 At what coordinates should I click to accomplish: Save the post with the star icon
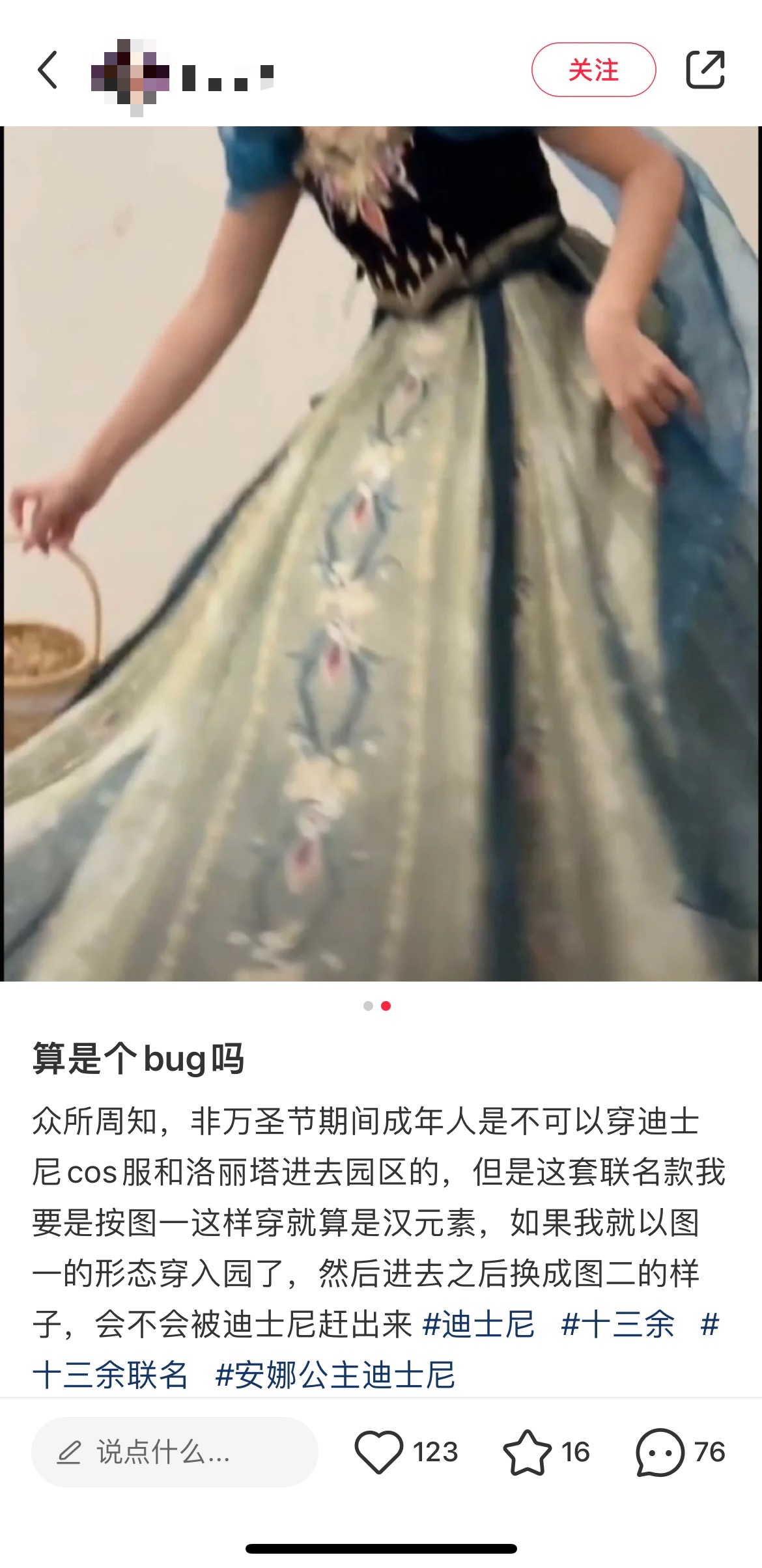point(528,1452)
